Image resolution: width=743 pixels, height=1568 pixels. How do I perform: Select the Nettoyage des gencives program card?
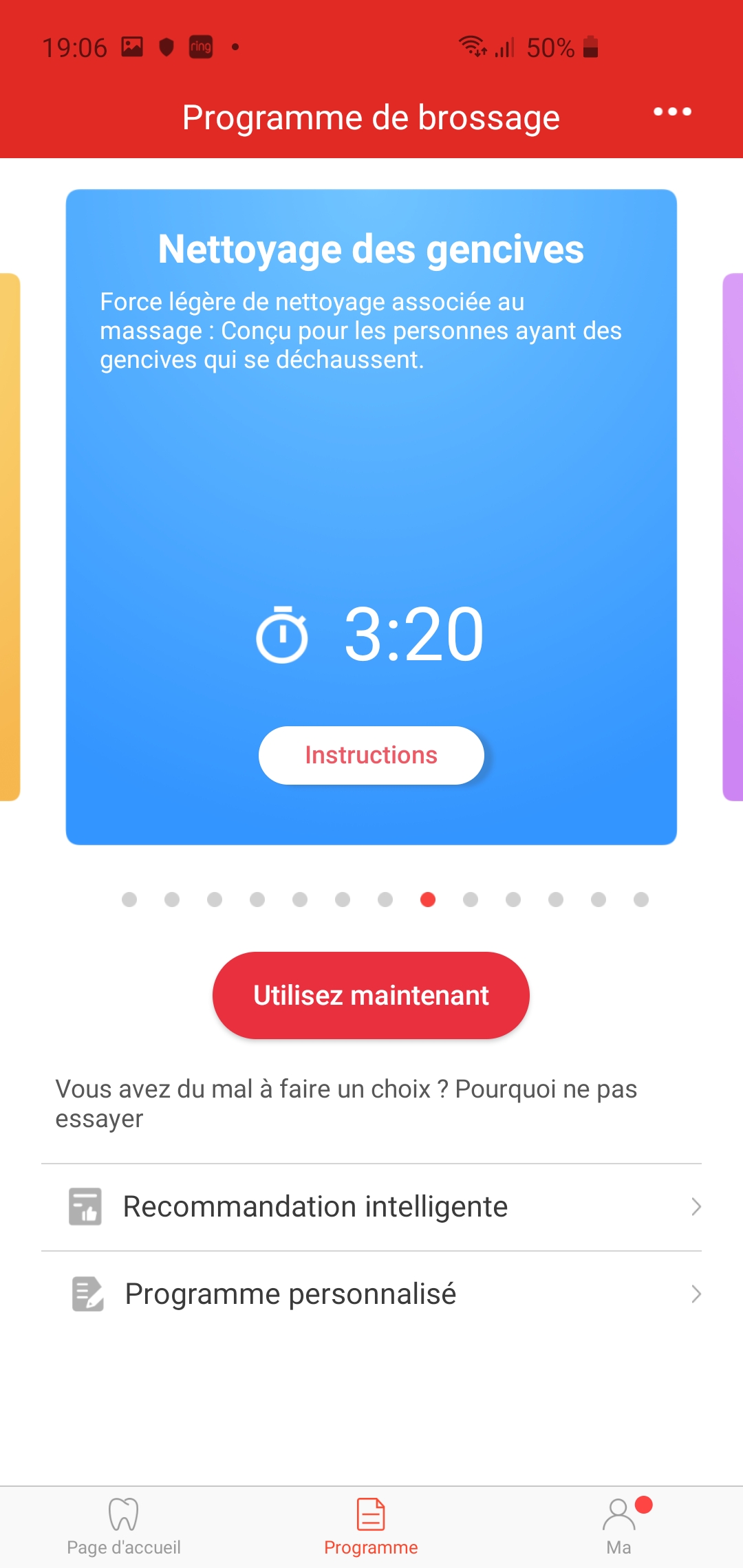[371, 517]
